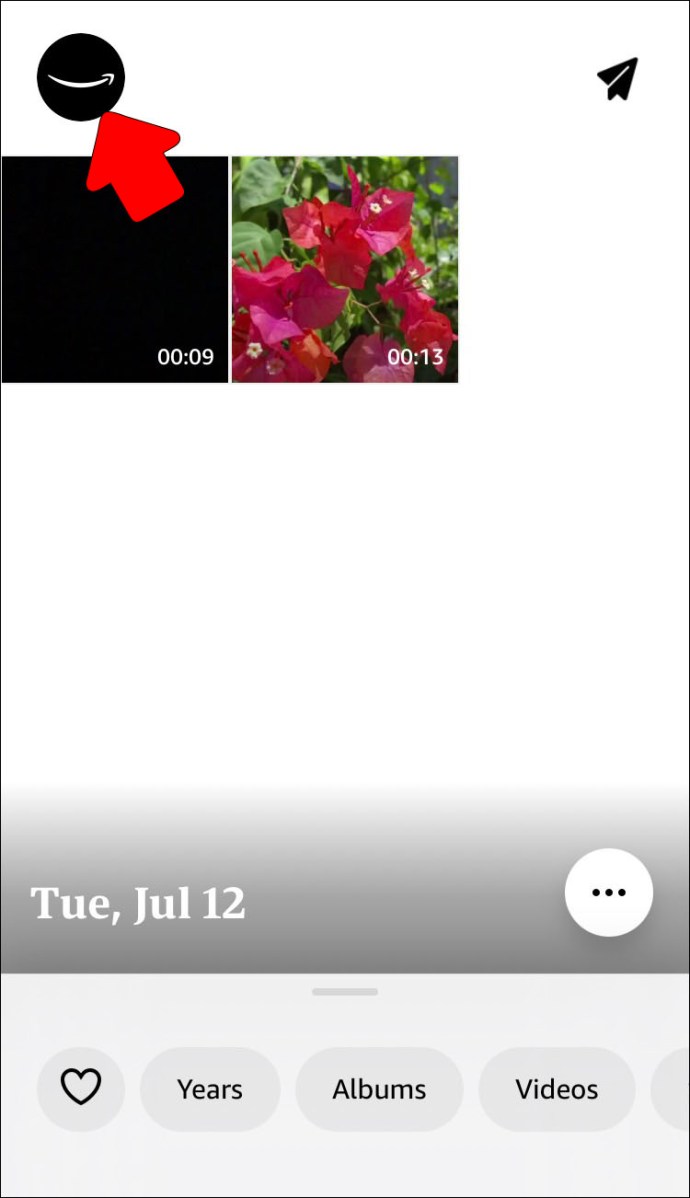Screen dimensions: 690x1198
Task: Open the Amazon smile profile icon
Action: coord(80,77)
